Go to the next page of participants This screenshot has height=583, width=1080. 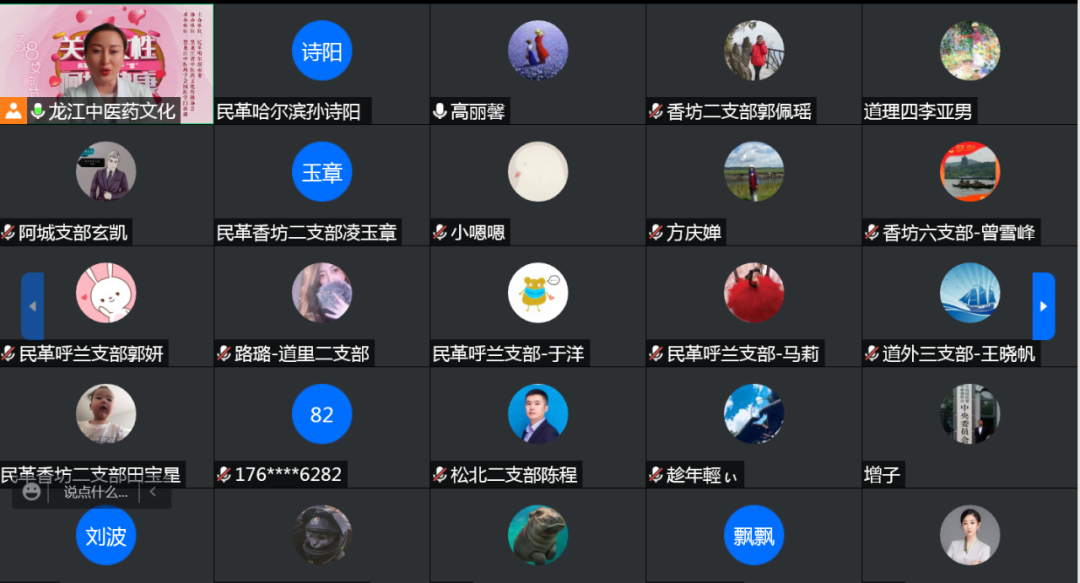coord(1043,306)
